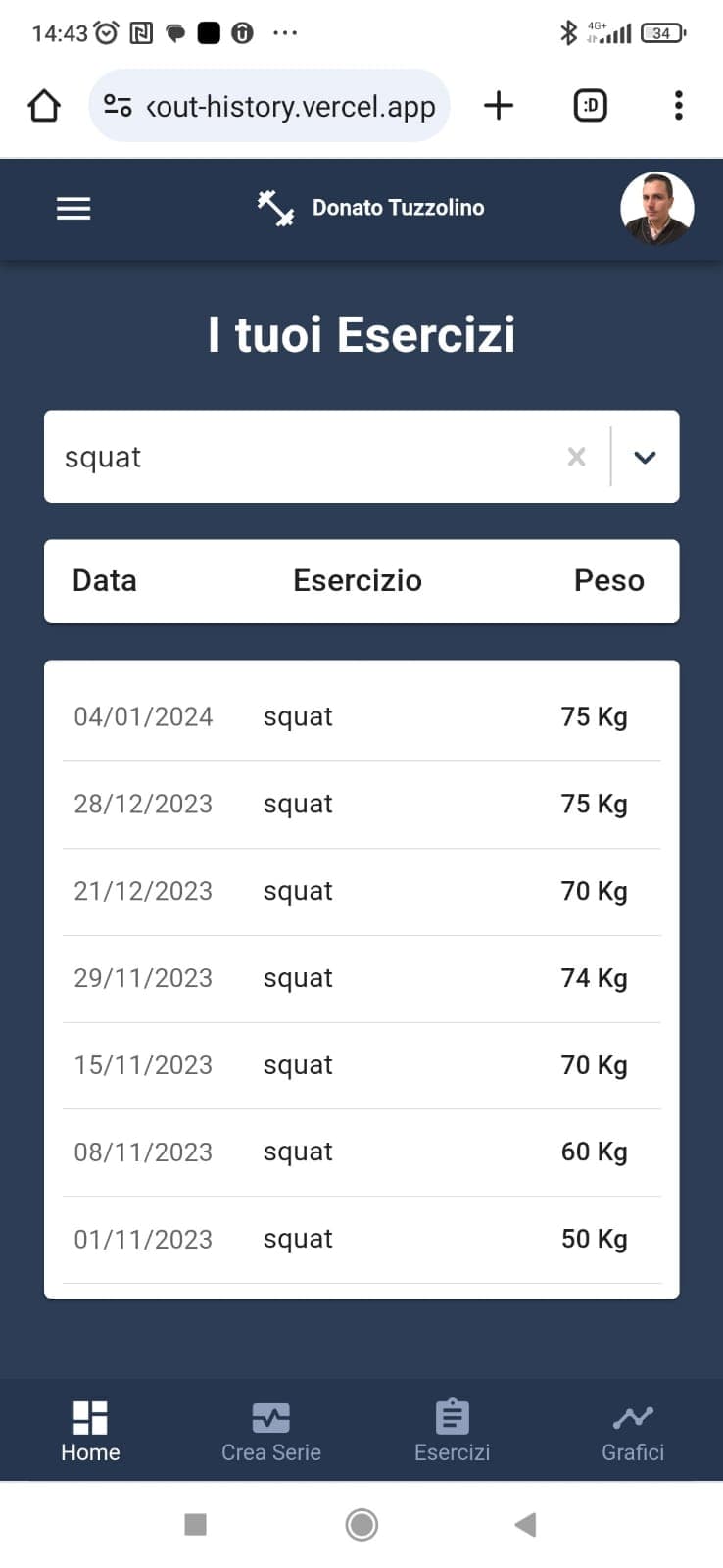Screen dimensions: 723x1568
Task: Show the browser tab switcher
Action: tap(590, 106)
